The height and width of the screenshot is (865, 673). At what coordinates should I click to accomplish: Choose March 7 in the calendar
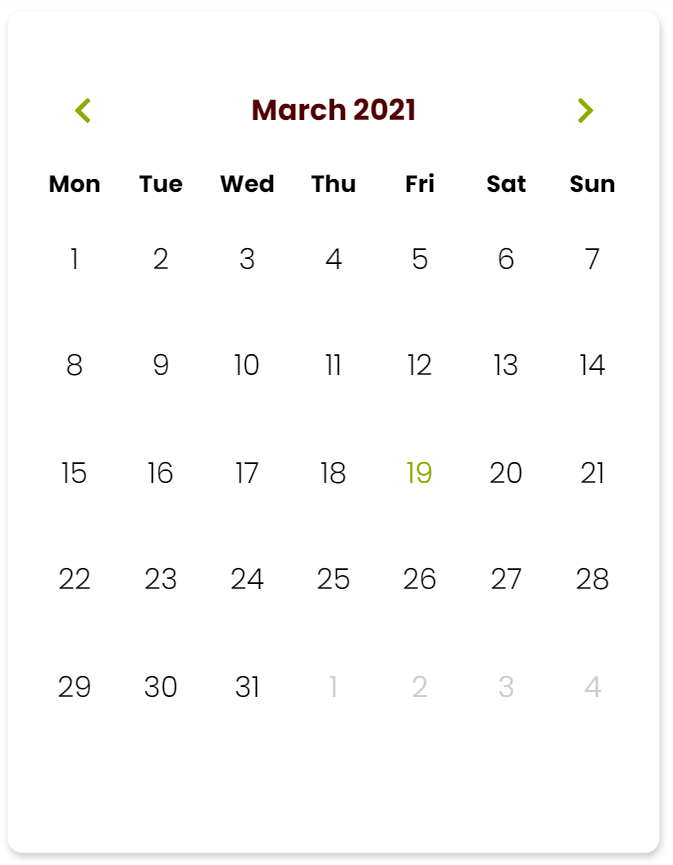tap(592, 260)
